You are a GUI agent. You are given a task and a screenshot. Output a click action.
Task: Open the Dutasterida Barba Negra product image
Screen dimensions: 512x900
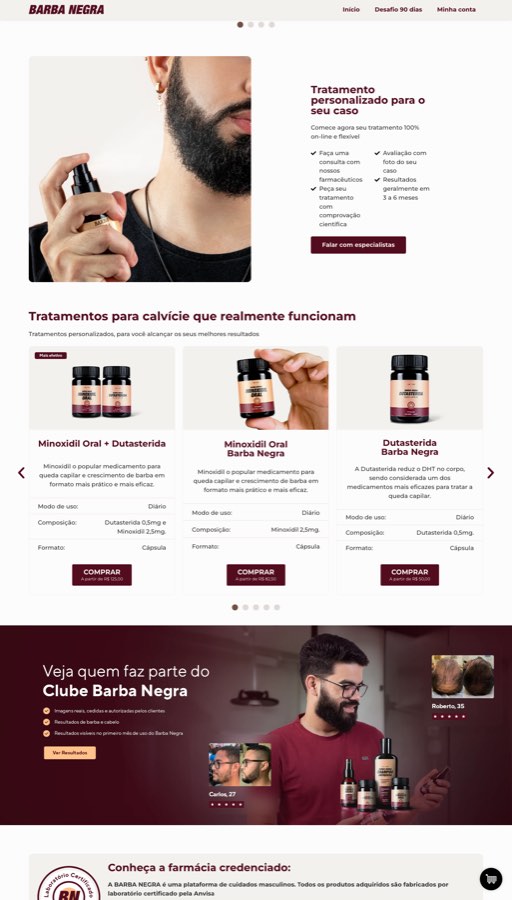click(x=409, y=388)
